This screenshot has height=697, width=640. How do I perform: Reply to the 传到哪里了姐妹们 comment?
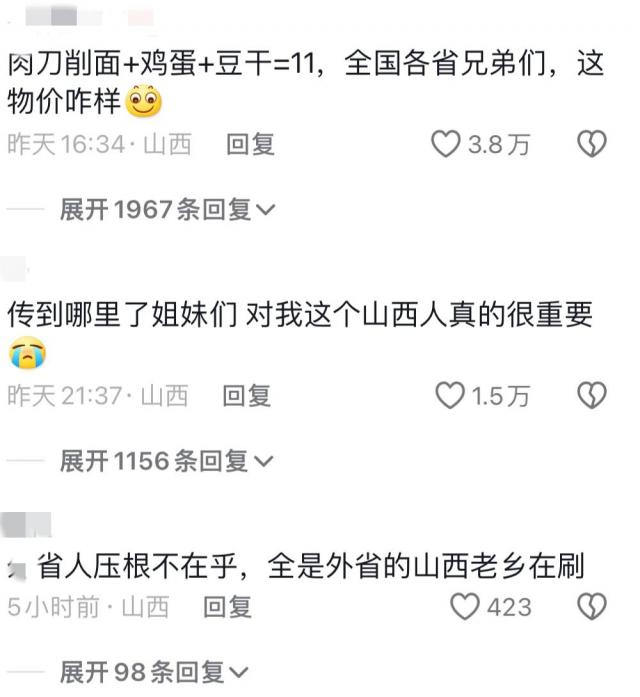(x=246, y=397)
